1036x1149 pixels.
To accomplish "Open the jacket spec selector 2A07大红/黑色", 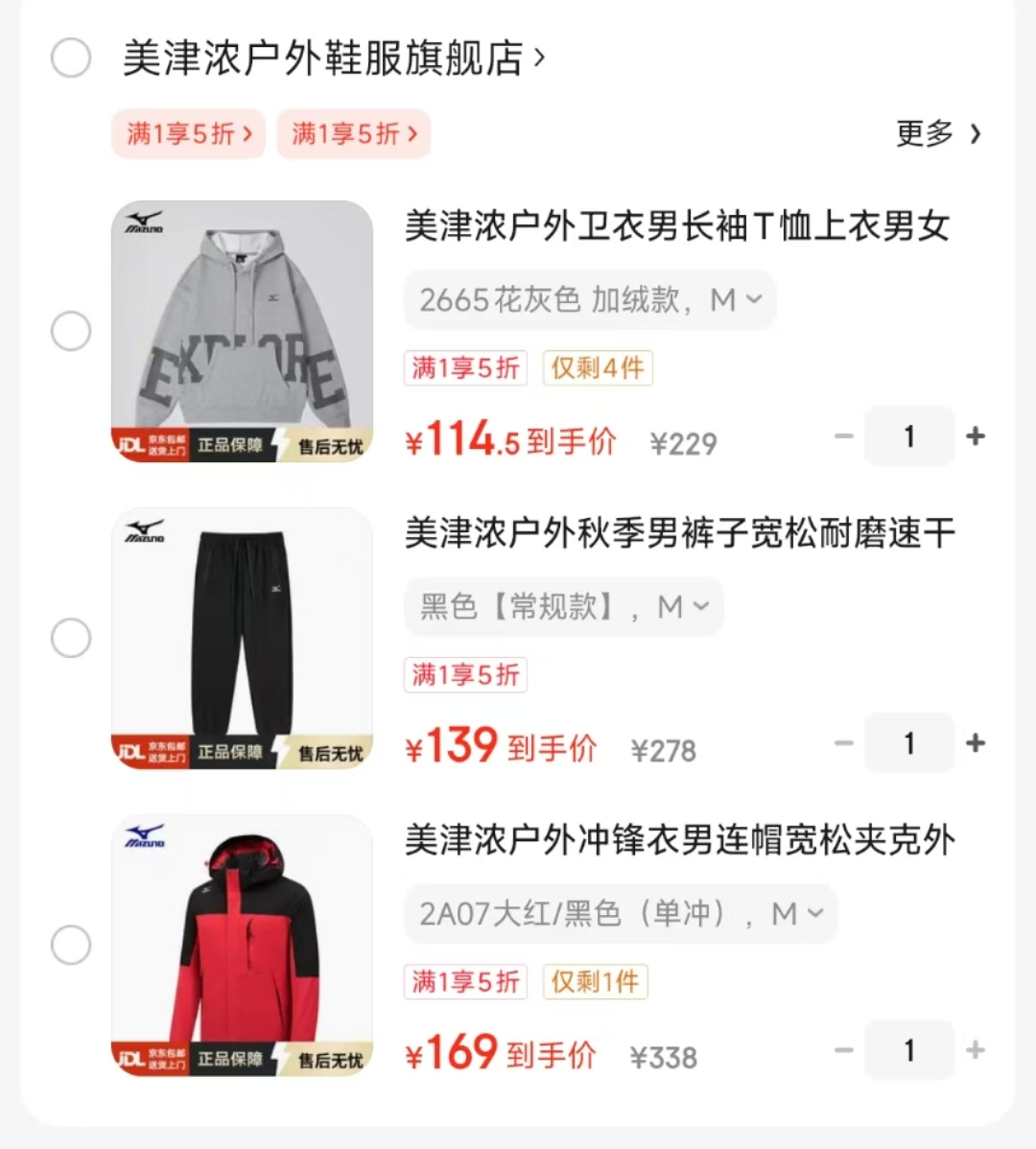I will (620, 914).
